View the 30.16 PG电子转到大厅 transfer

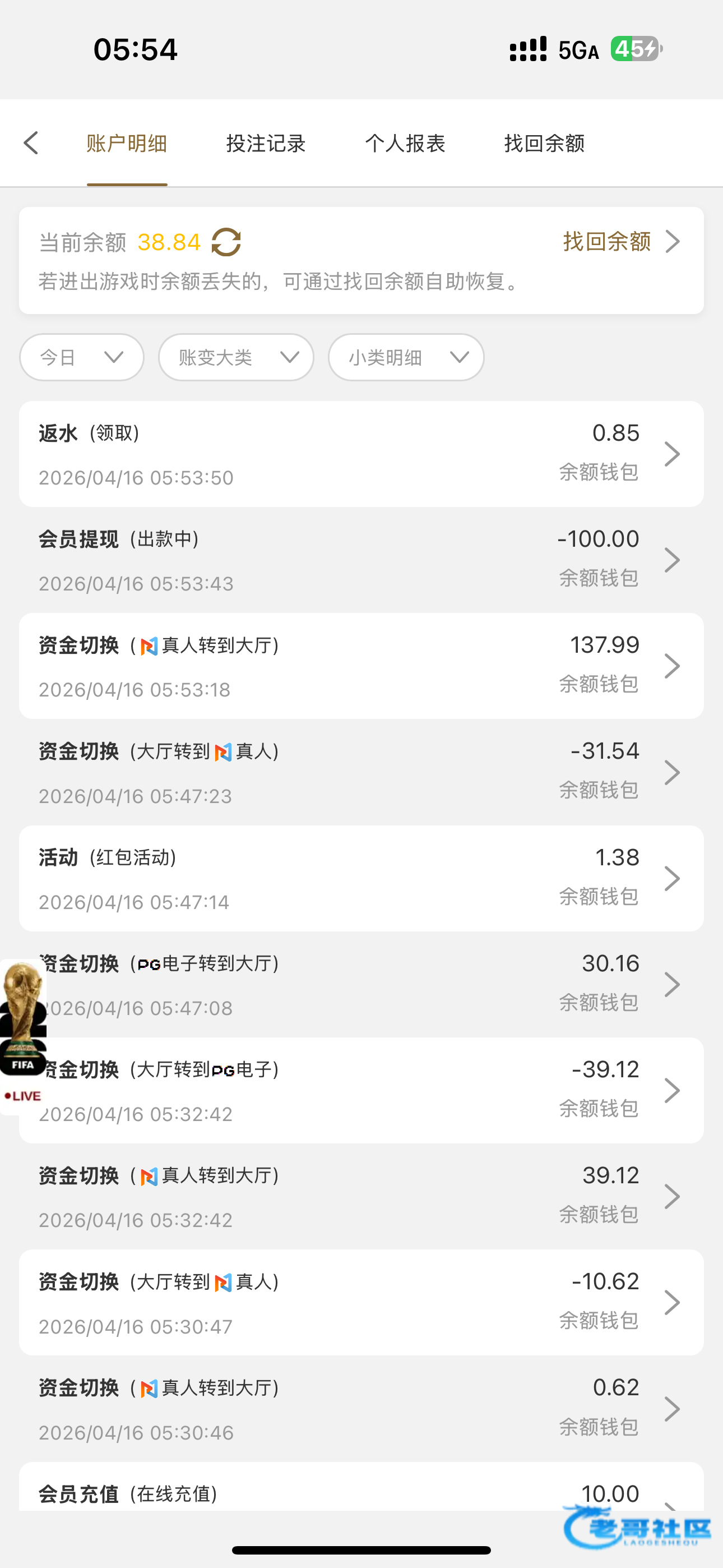click(361, 984)
